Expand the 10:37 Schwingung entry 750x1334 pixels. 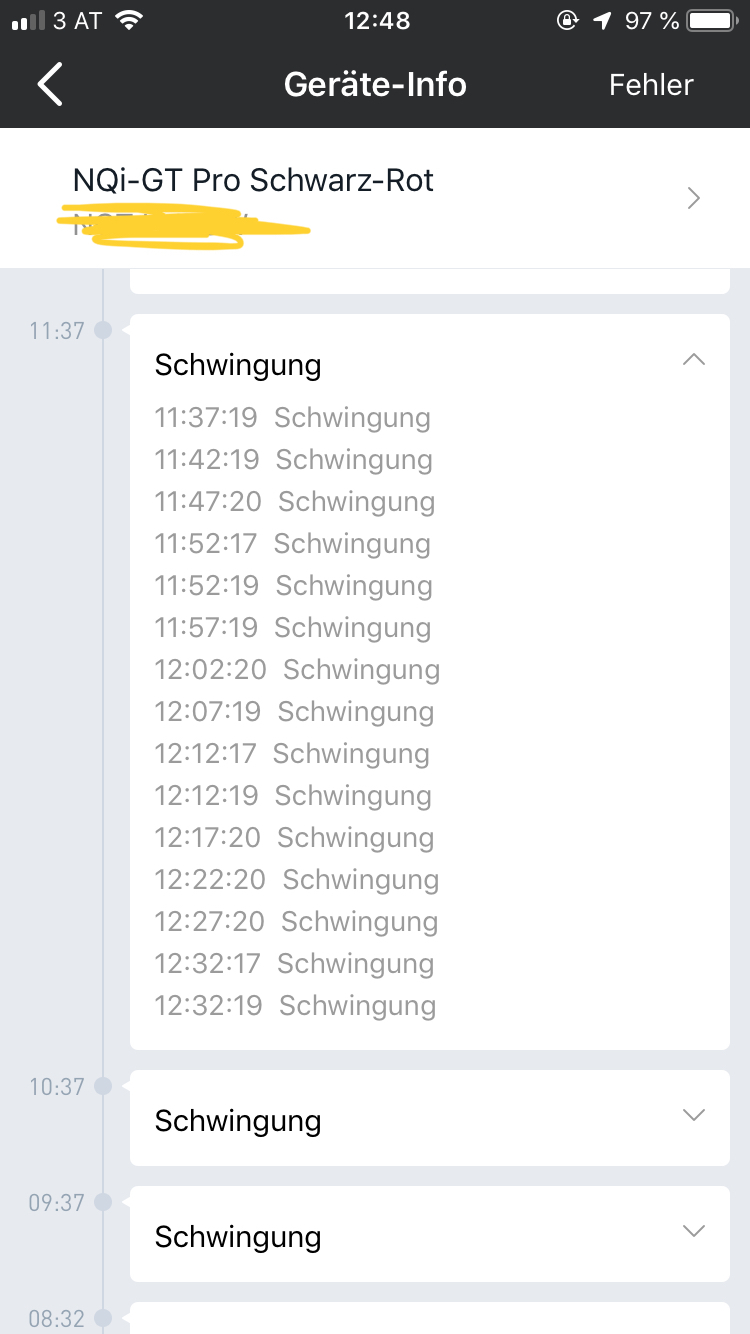pyautogui.click(x=693, y=1115)
